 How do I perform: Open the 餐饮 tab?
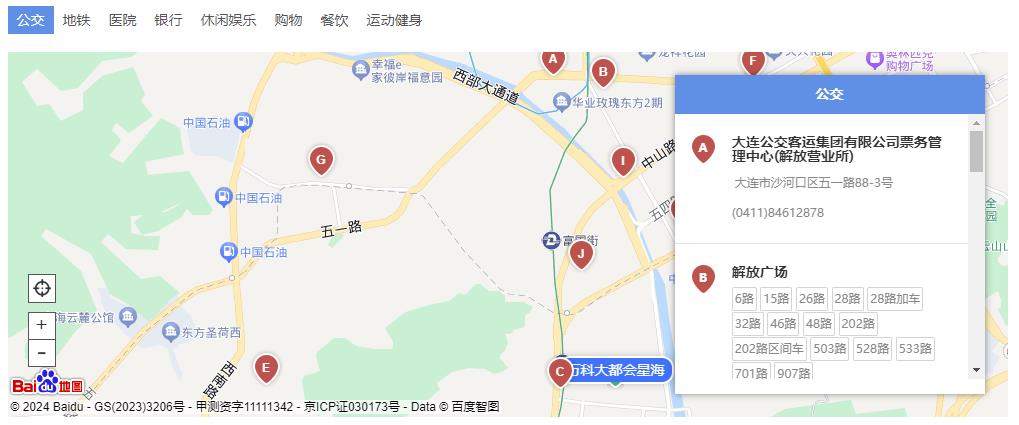pos(334,20)
